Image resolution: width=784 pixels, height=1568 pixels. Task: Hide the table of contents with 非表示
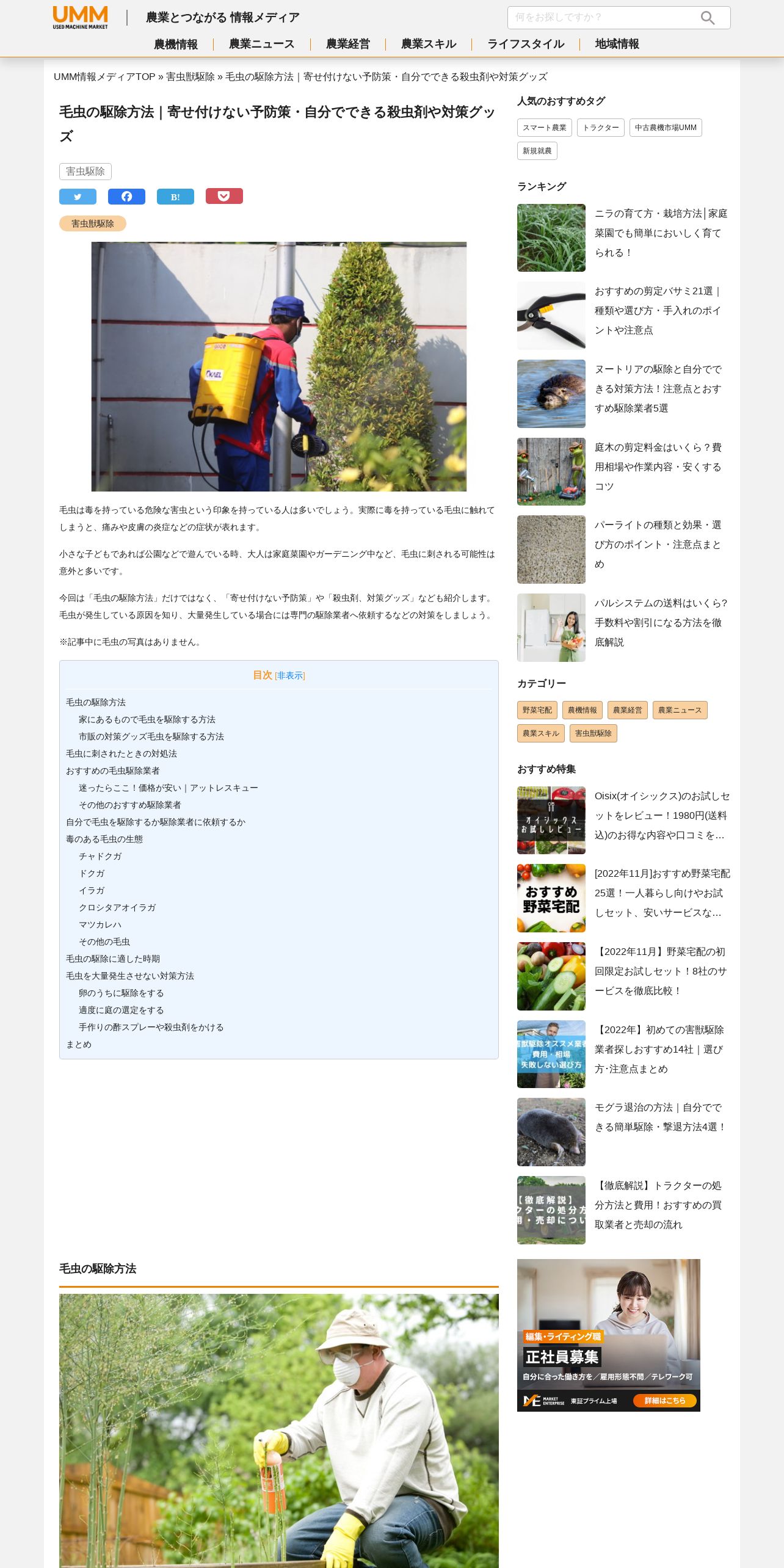click(290, 675)
